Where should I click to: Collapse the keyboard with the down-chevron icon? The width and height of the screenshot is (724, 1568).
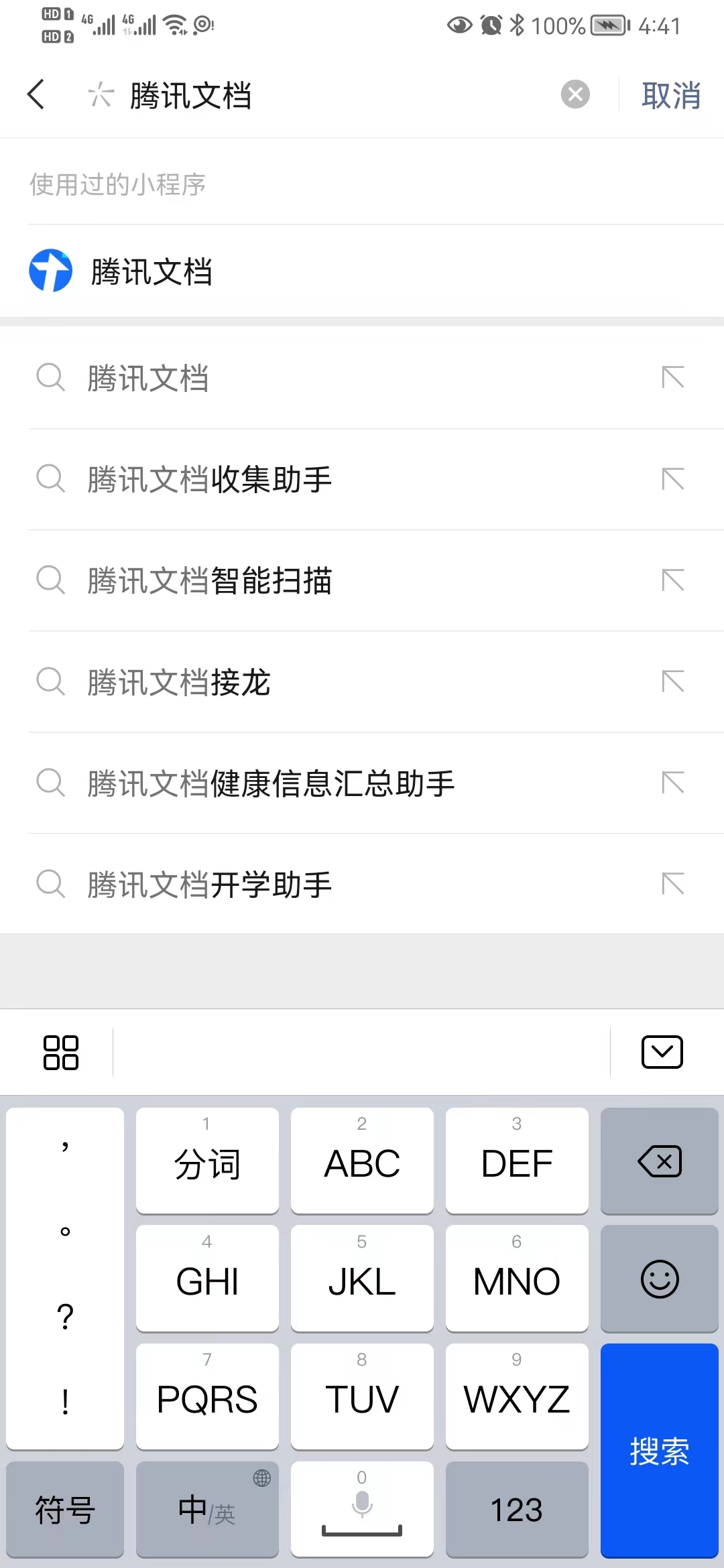click(662, 1051)
